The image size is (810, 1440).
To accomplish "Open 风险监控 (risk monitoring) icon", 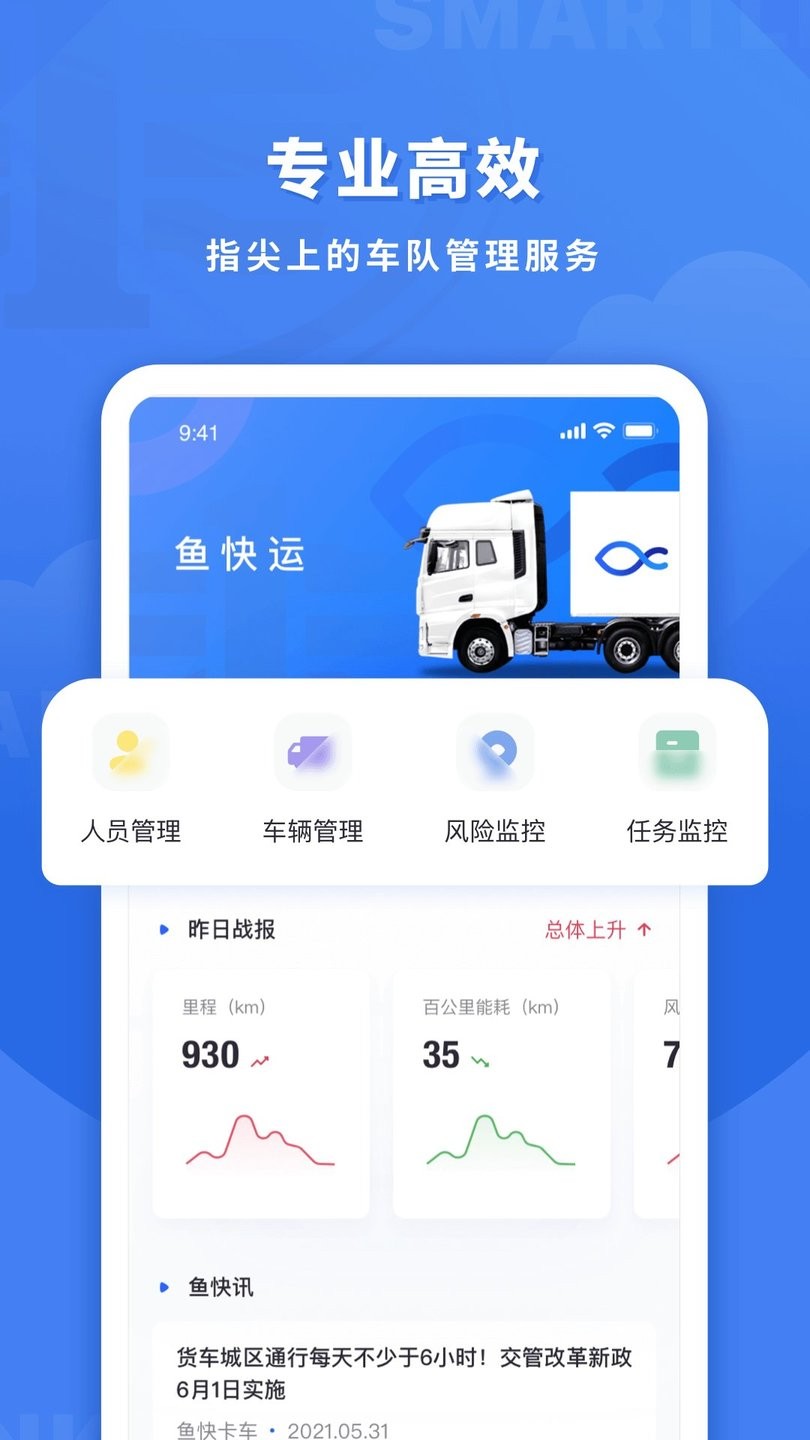I will coord(494,752).
